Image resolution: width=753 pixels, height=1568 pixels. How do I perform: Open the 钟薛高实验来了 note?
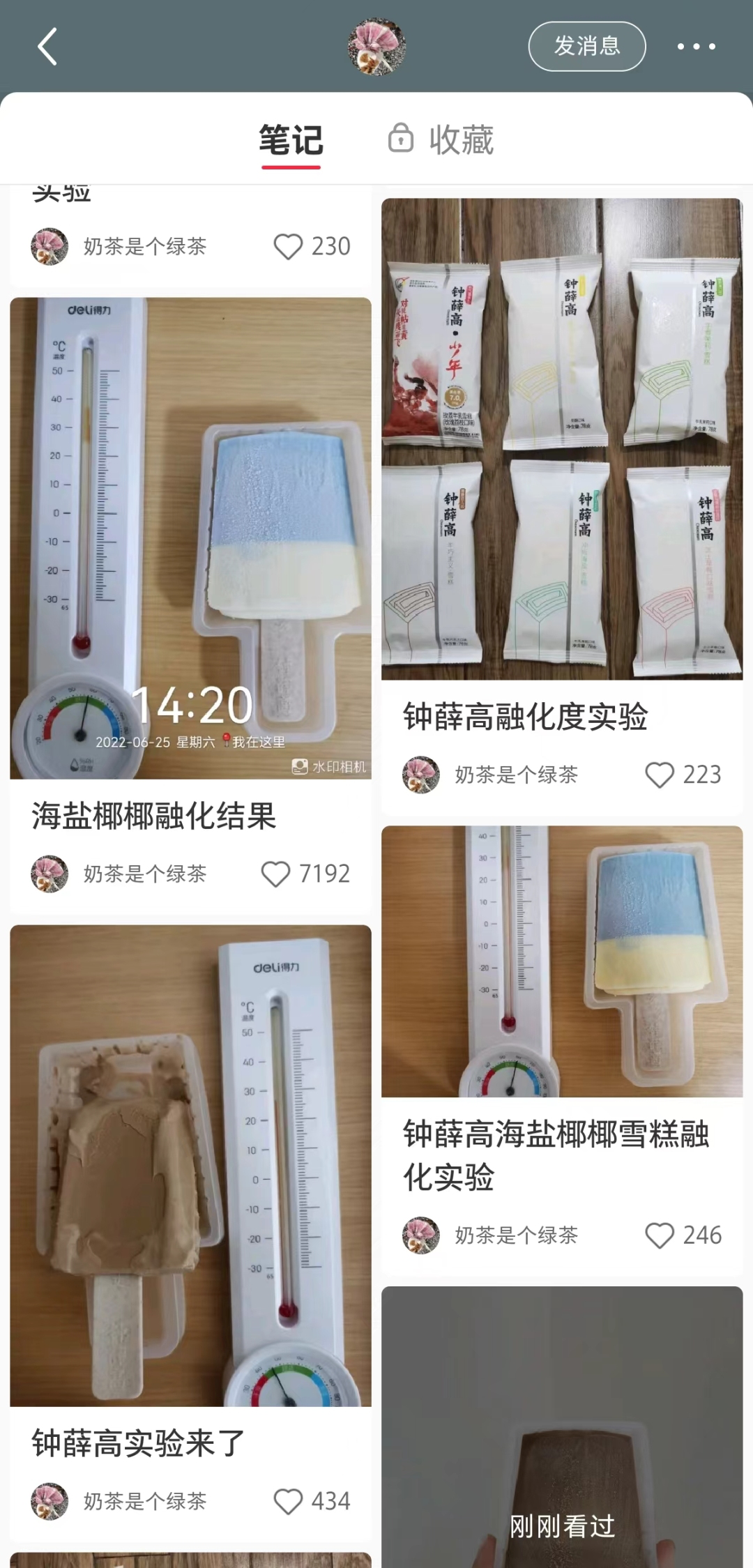[190, 1166]
